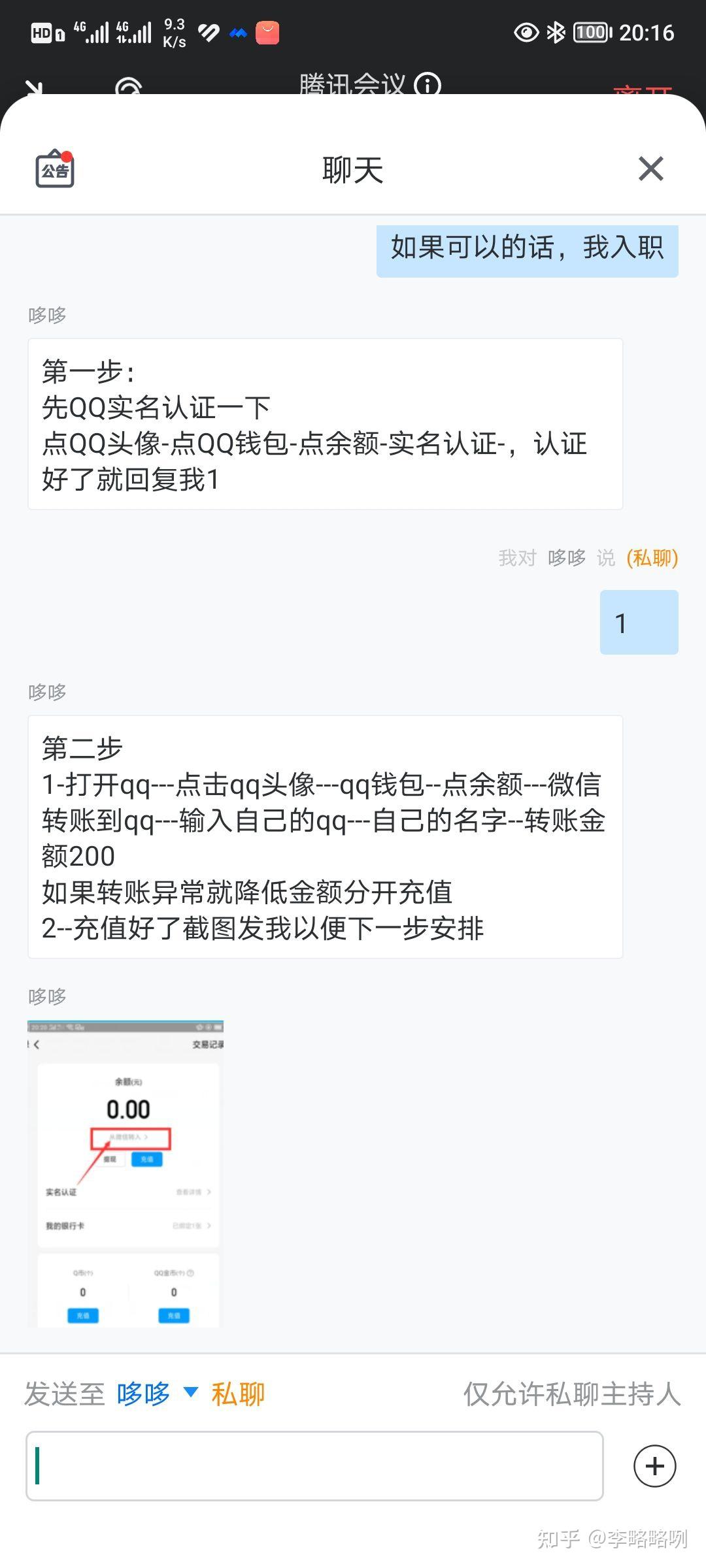Image resolution: width=706 pixels, height=1568 pixels.
Task: Close the chat panel with the X
Action: [x=650, y=170]
